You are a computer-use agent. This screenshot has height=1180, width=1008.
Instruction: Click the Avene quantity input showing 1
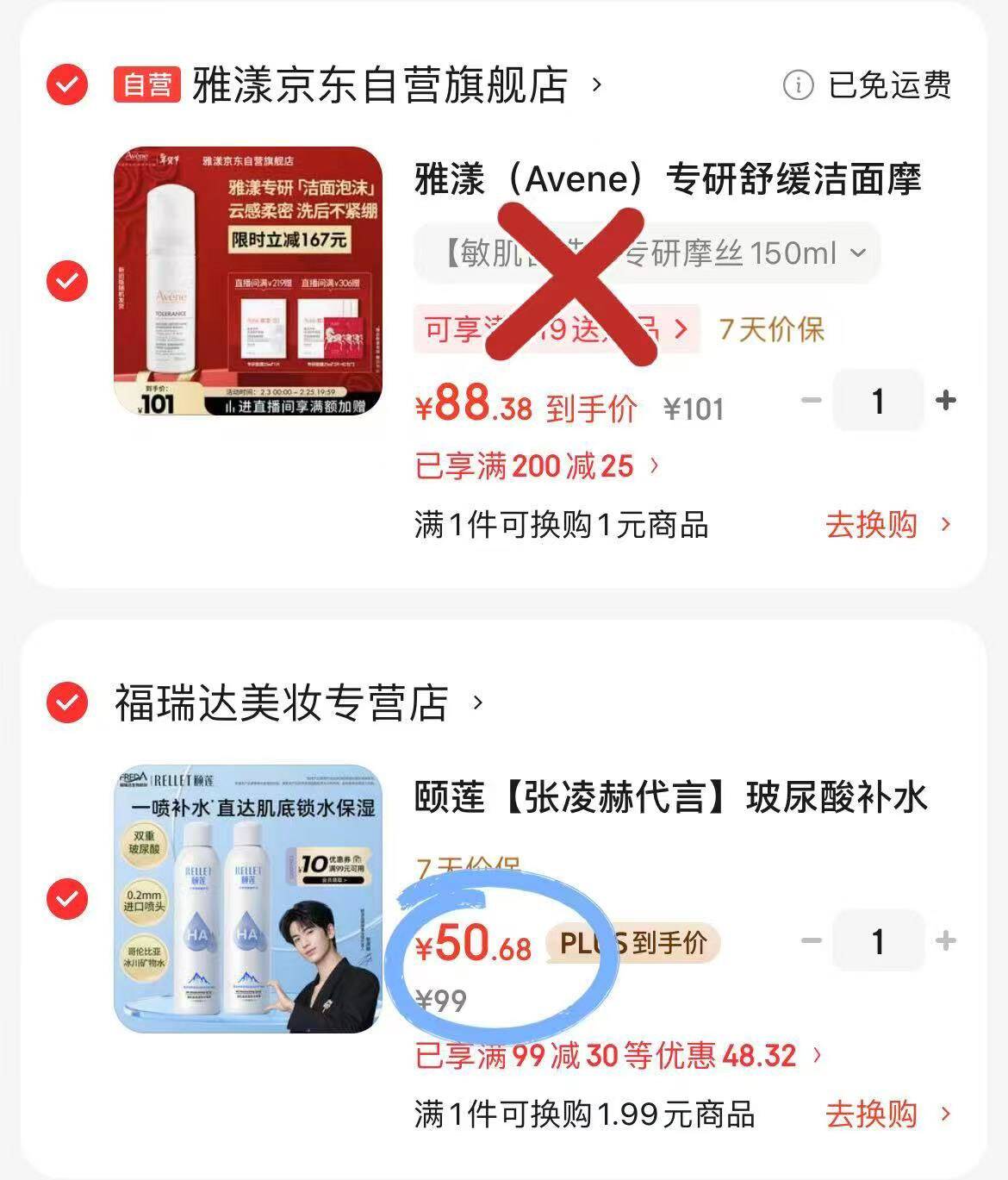[878, 400]
